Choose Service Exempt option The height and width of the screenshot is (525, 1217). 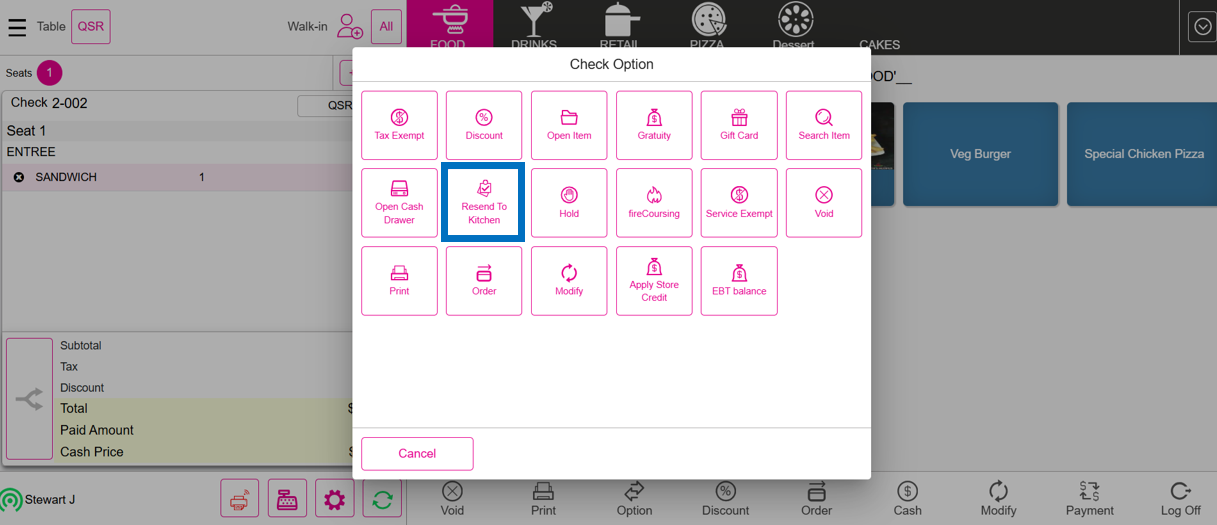pos(739,203)
